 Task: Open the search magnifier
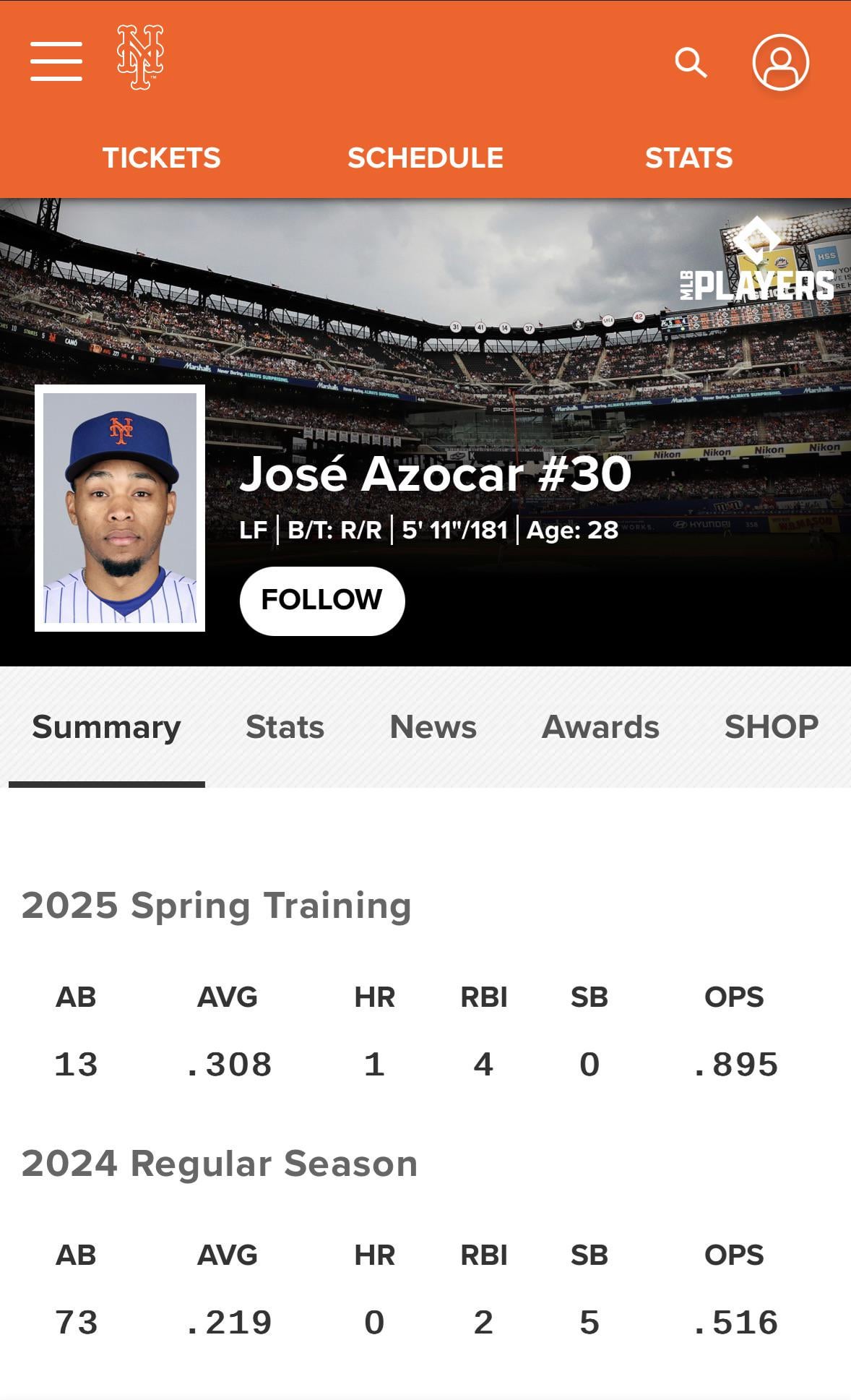click(x=691, y=63)
